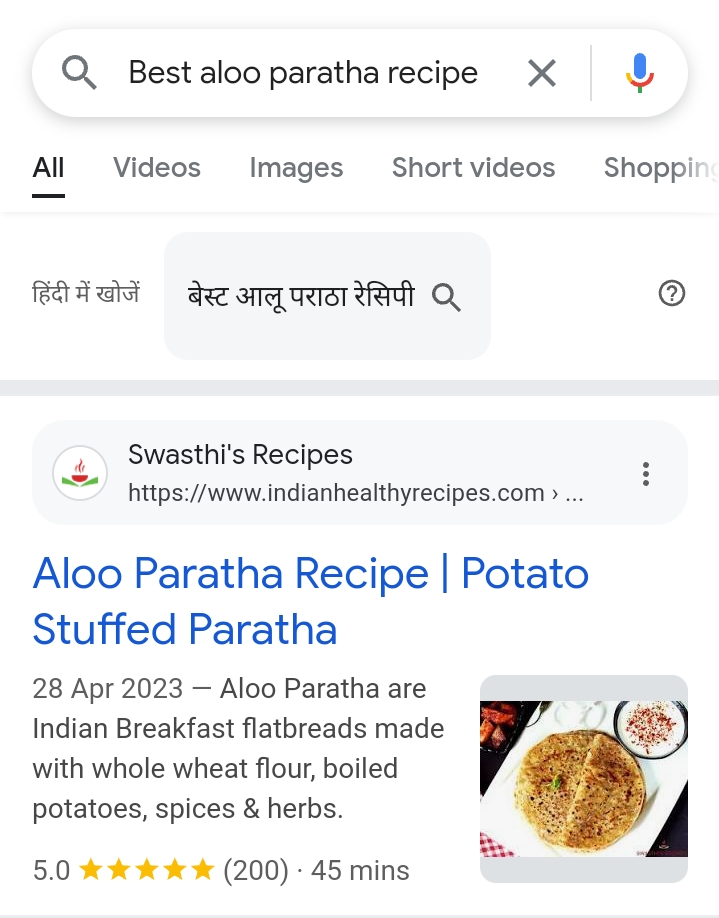This screenshot has height=918, width=719.
Task: Open the overflow menu for Swasthi's Recipes
Action: (x=646, y=473)
